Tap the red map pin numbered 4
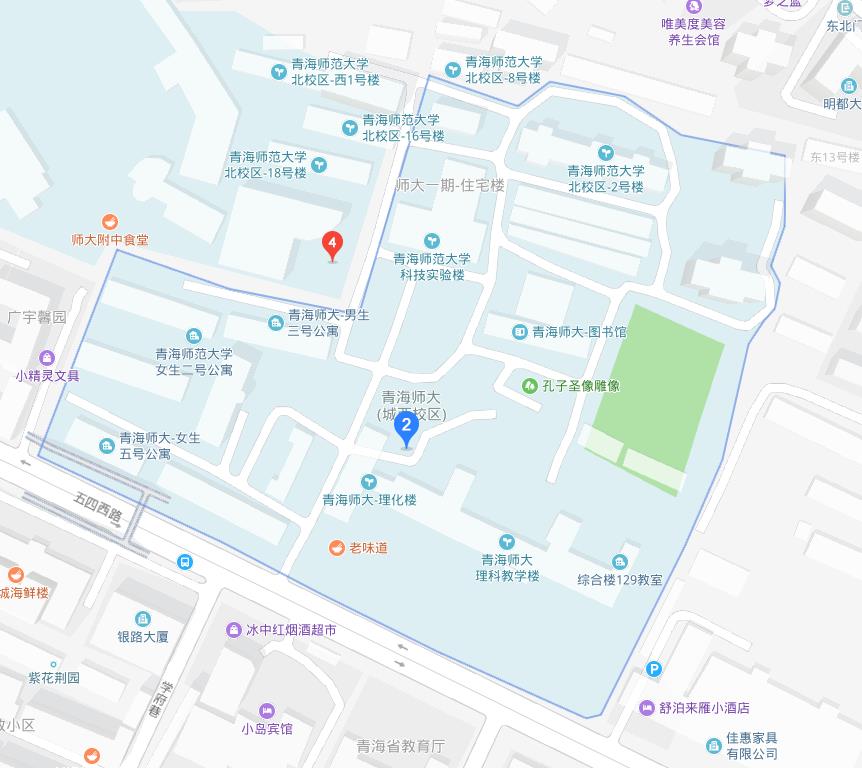Viewport: 862px width, 768px height. tap(333, 245)
